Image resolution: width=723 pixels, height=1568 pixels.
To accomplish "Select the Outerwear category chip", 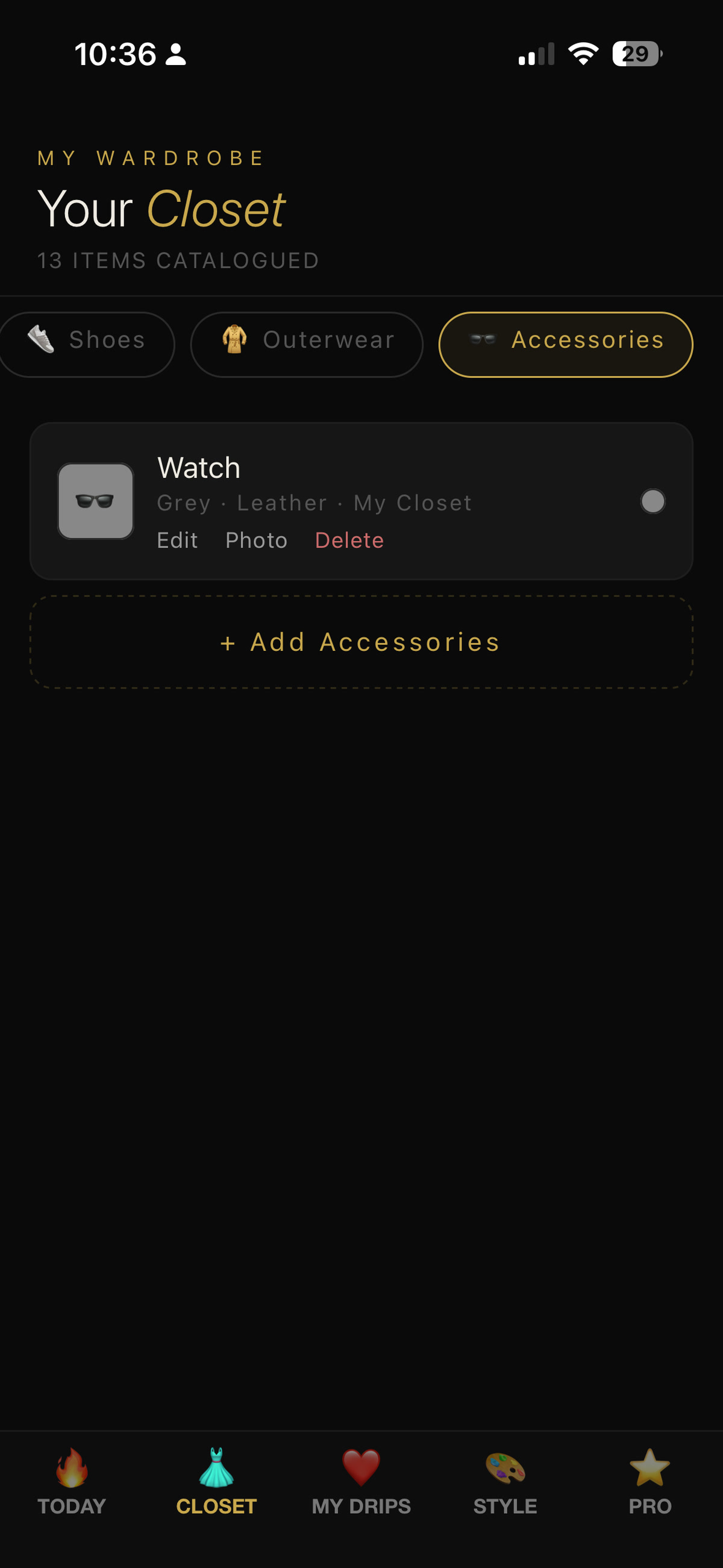I will click(x=307, y=345).
